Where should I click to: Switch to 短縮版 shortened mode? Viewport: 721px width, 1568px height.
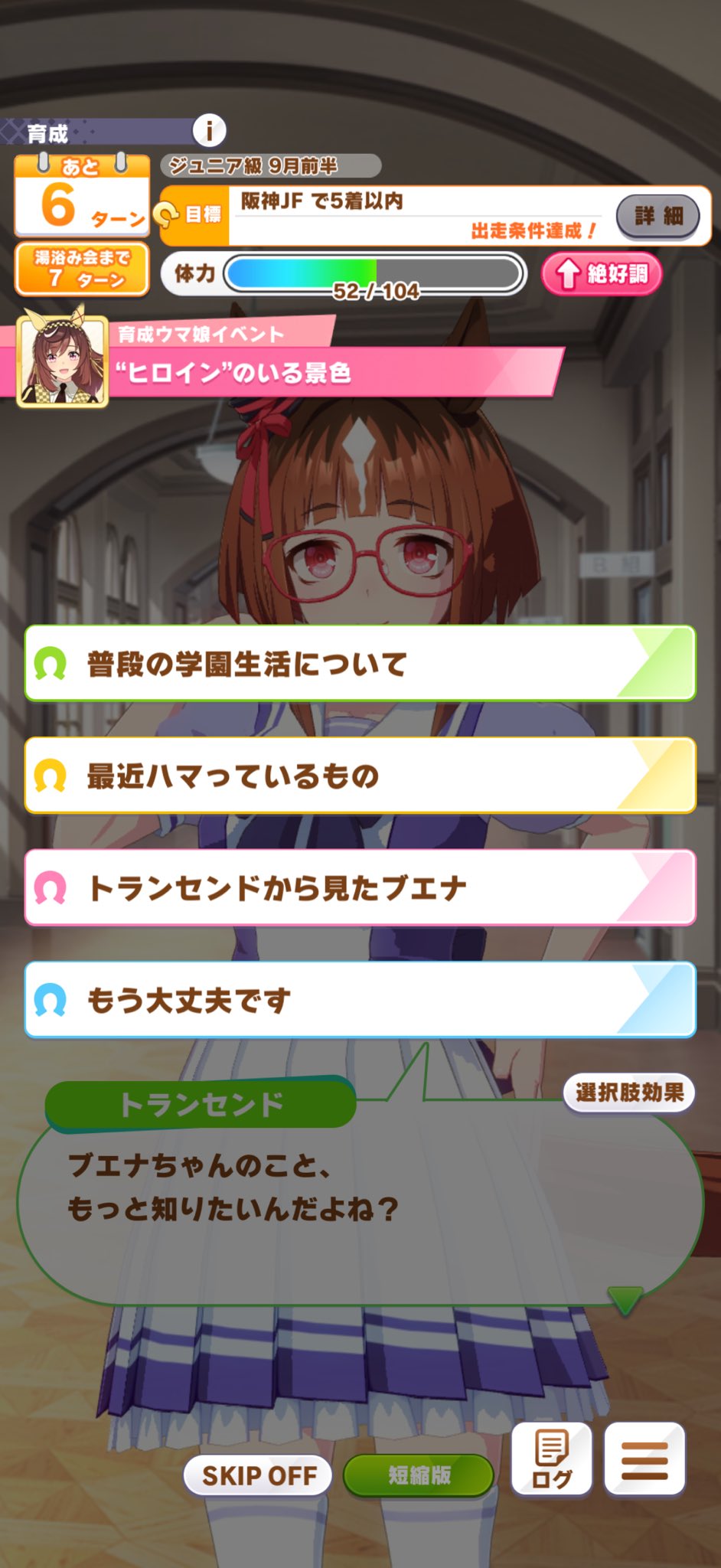419,1475
